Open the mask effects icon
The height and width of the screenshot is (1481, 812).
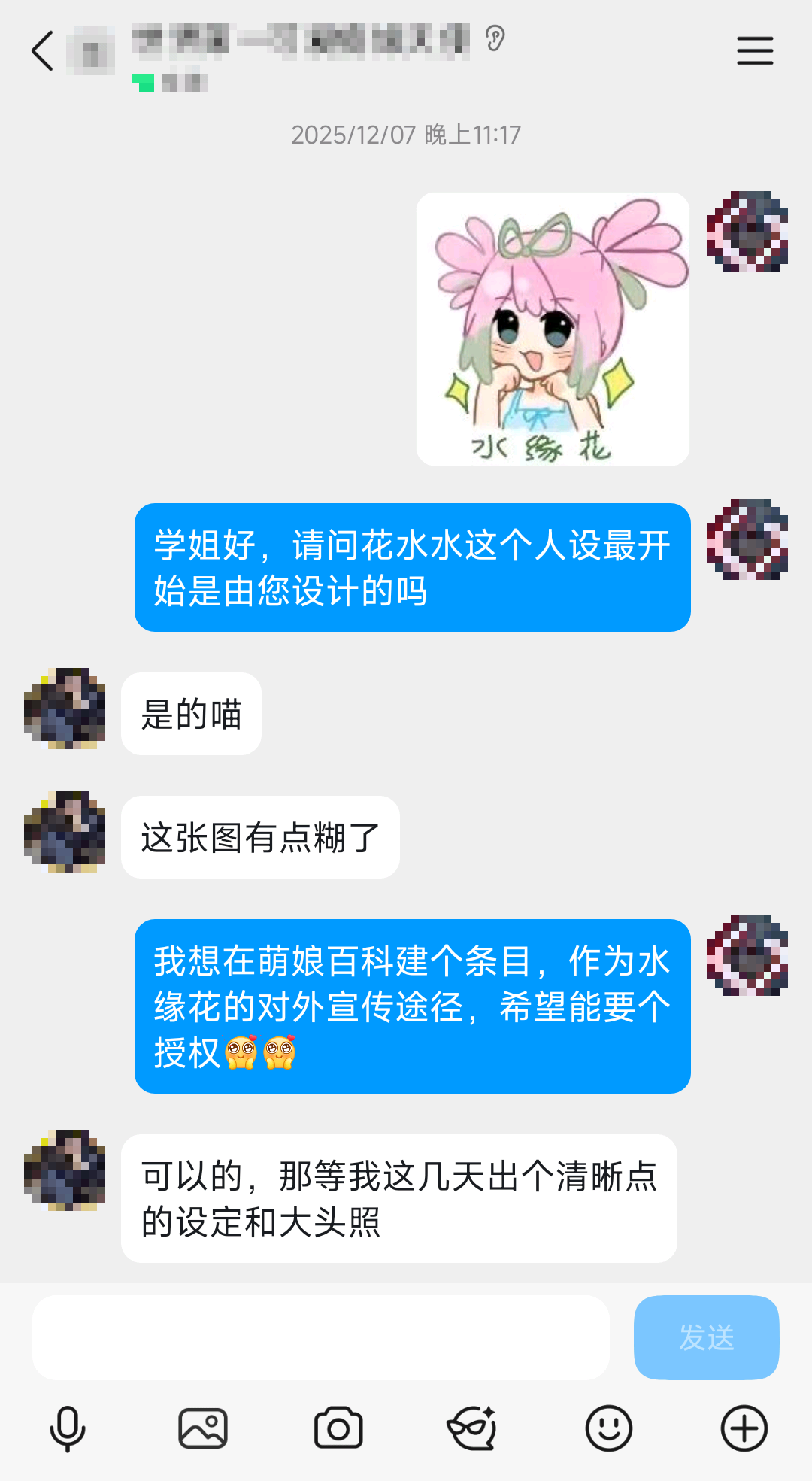472,1428
